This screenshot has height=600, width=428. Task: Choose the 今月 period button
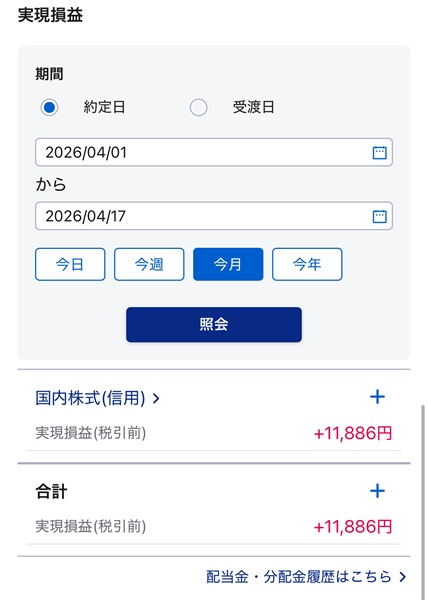point(228,264)
